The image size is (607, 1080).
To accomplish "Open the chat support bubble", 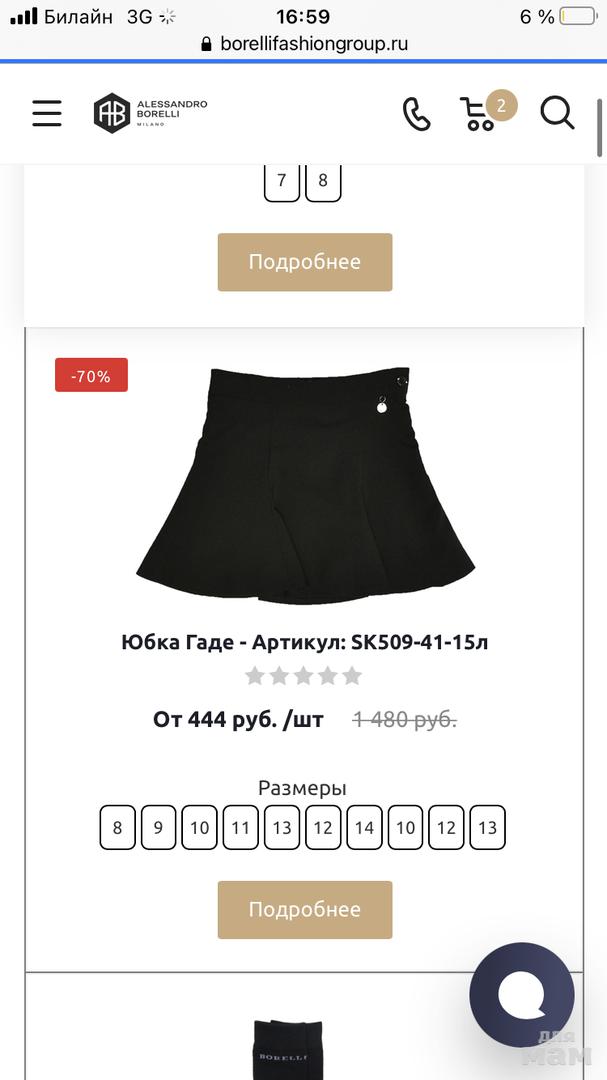I will click(522, 994).
